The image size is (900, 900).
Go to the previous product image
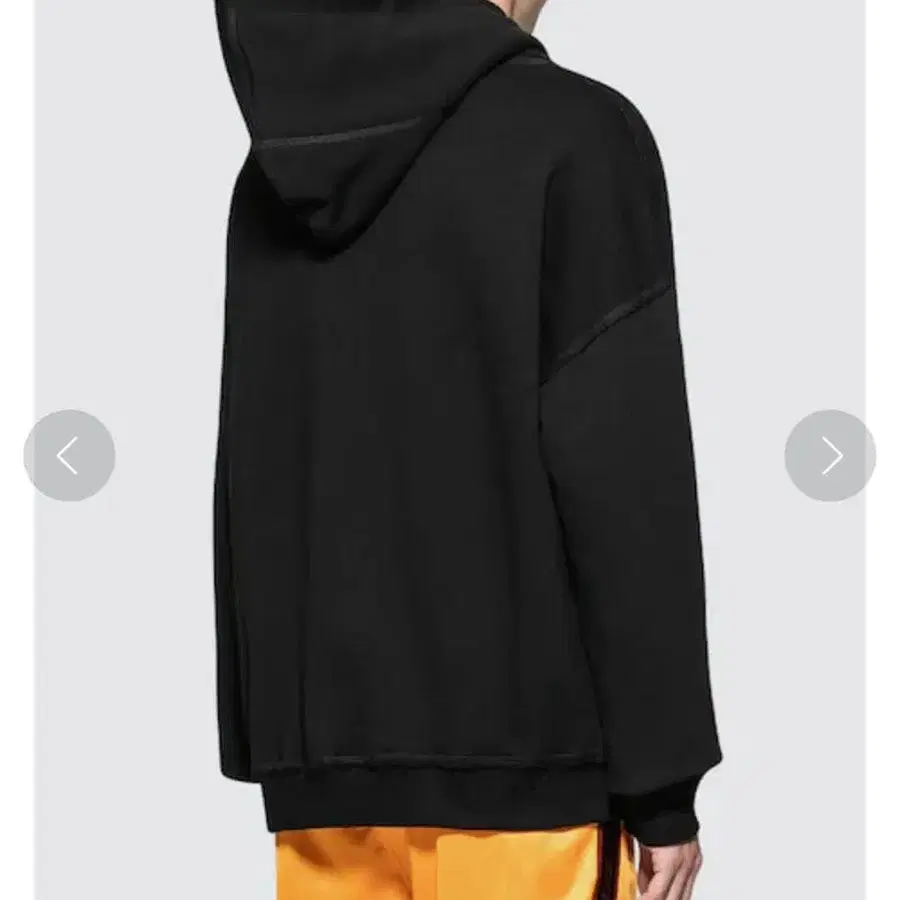pos(69,456)
